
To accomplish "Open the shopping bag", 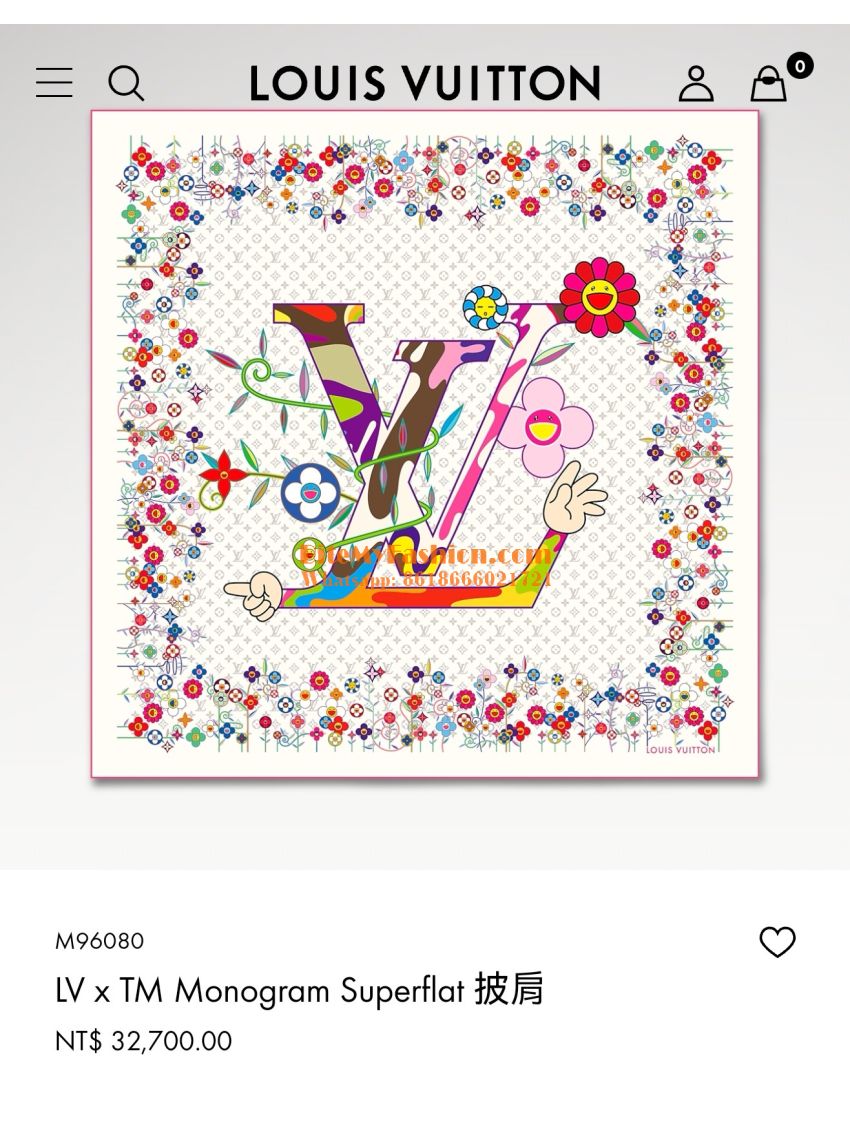I will pyautogui.click(x=769, y=85).
